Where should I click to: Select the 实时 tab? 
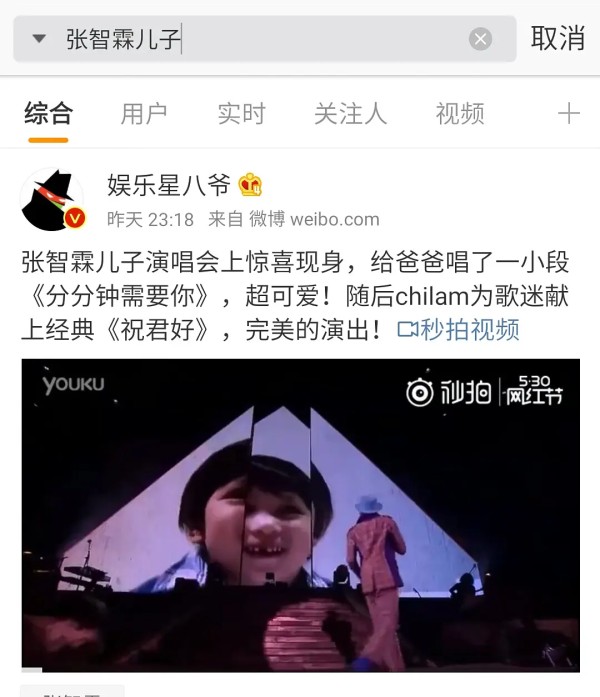(x=241, y=114)
